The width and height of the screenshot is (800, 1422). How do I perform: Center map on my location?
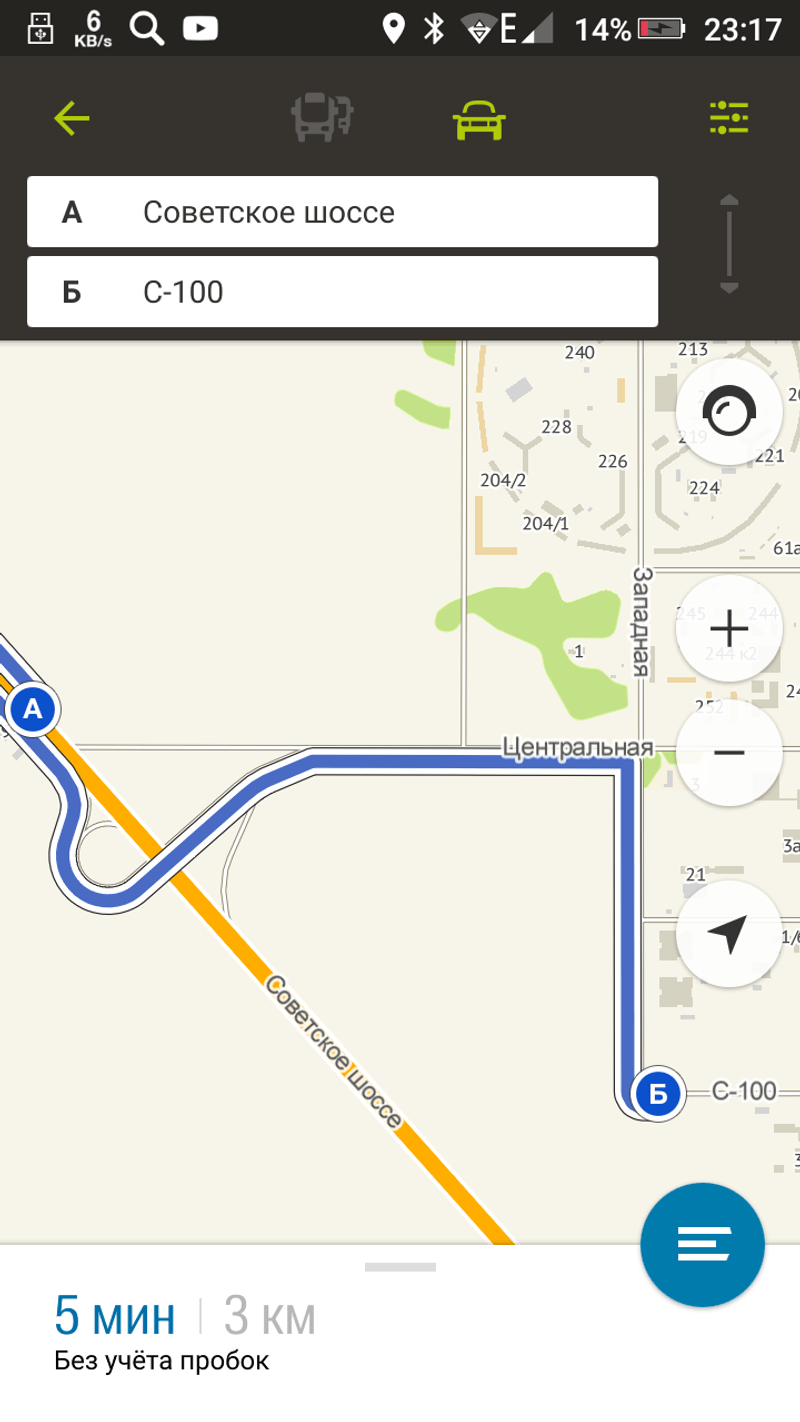tap(729, 934)
